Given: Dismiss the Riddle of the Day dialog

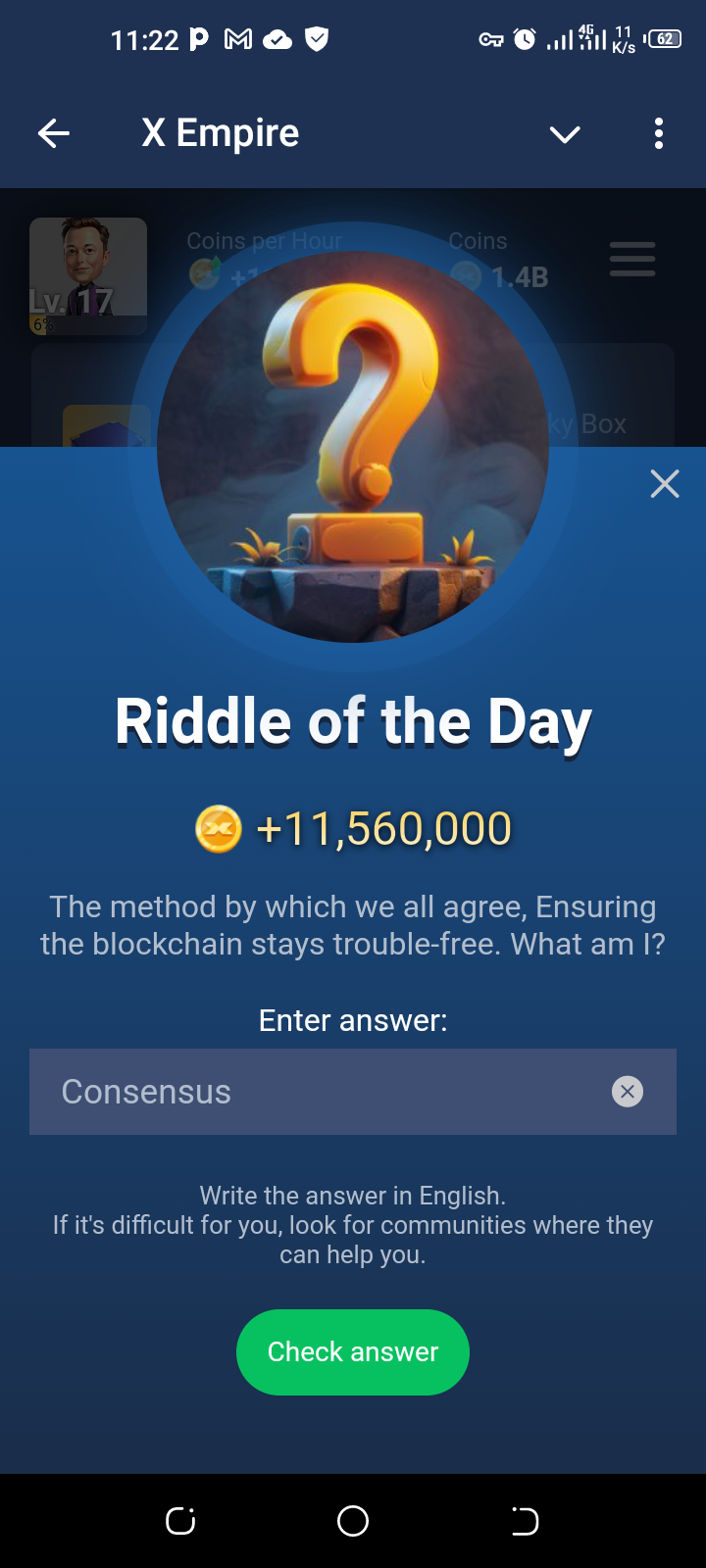Looking at the screenshot, I should (665, 483).
